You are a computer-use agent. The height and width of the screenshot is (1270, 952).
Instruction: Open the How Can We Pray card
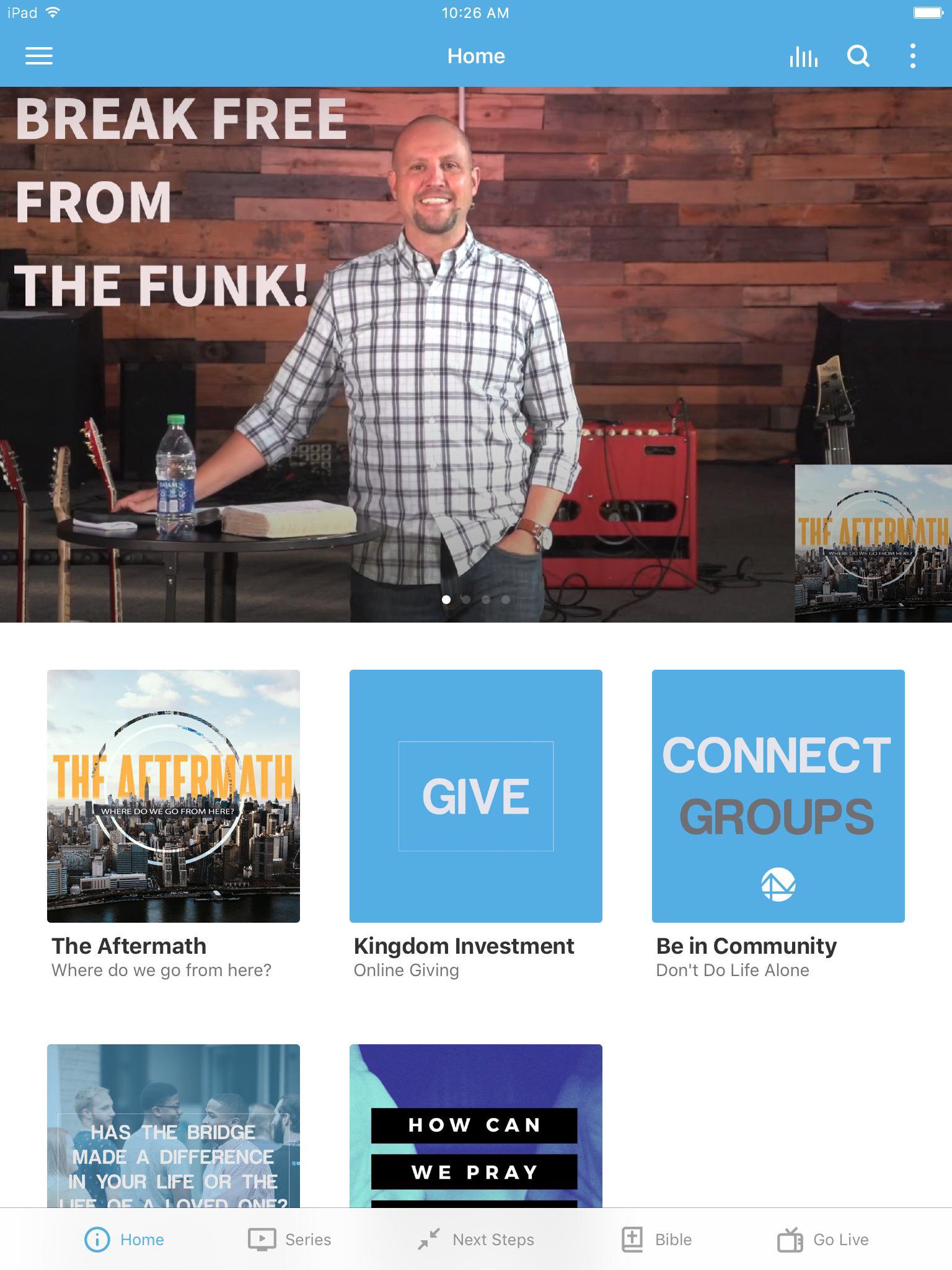coord(476,1126)
